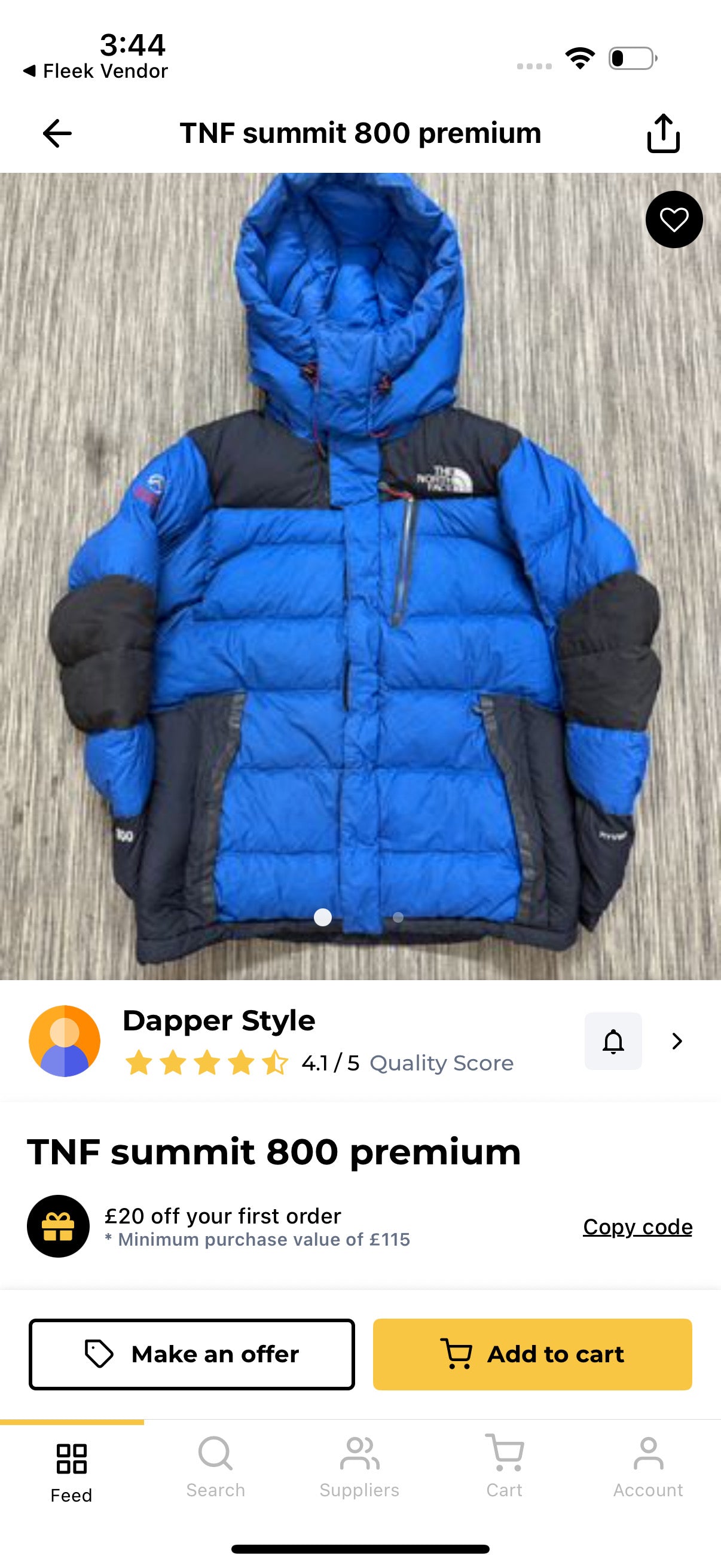This screenshot has height=1568, width=721.
Task: Switch to the Search tab
Action: click(x=215, y=1467)
